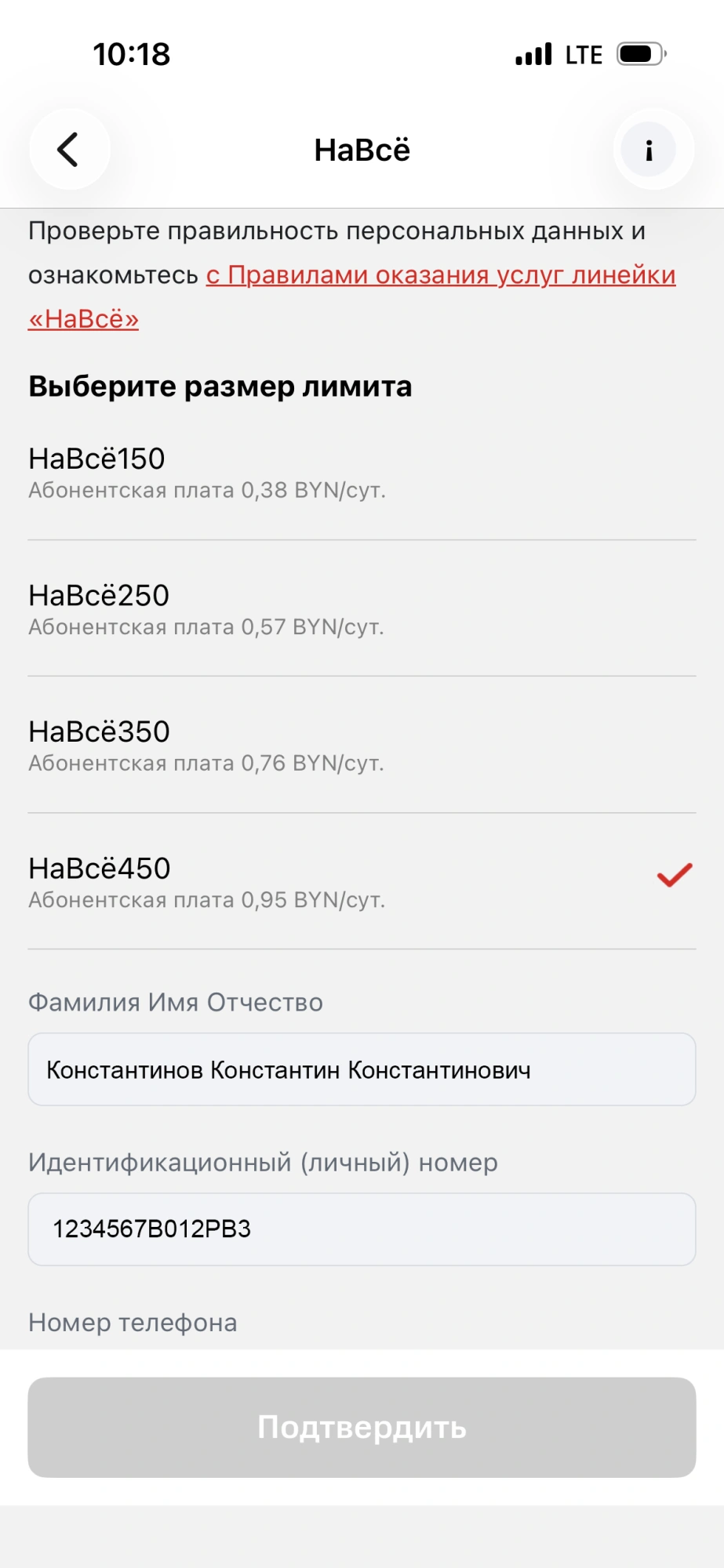Pick the НаВсё350 limit option
The width and height of the screenshot is (724, 1568).
361,746
